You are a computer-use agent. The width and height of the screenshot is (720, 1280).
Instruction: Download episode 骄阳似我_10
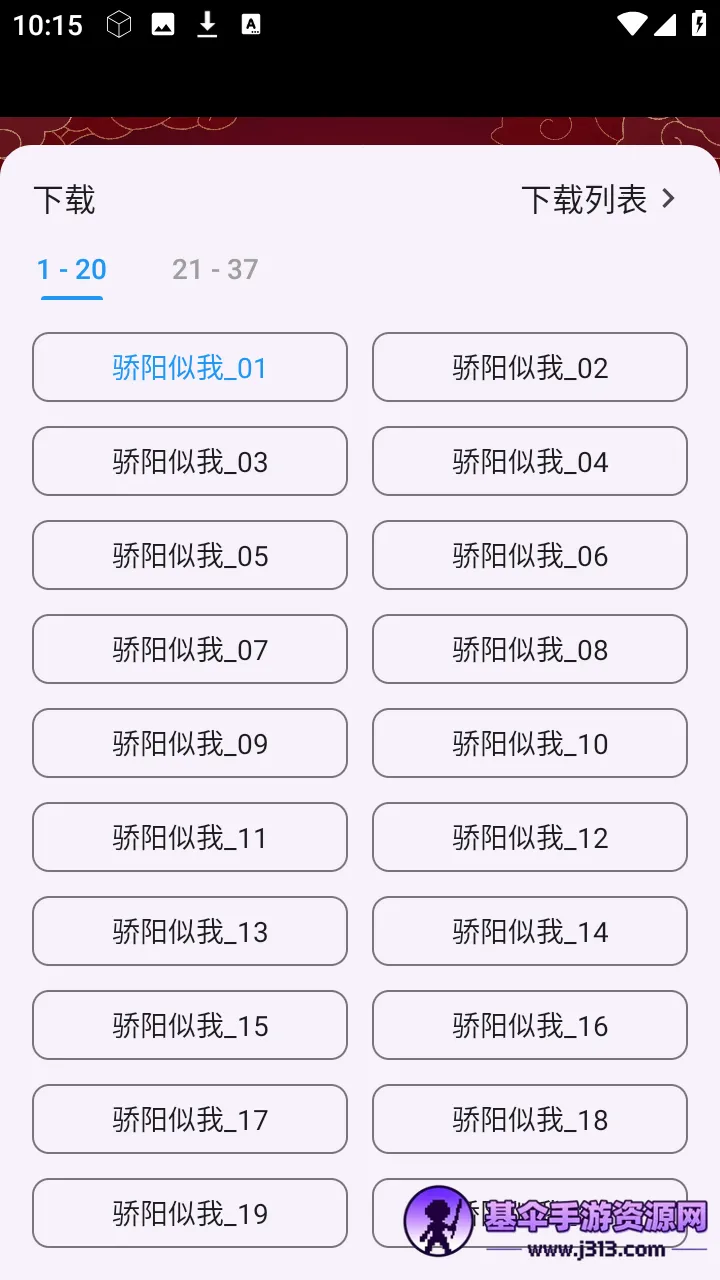click(530, 744)
